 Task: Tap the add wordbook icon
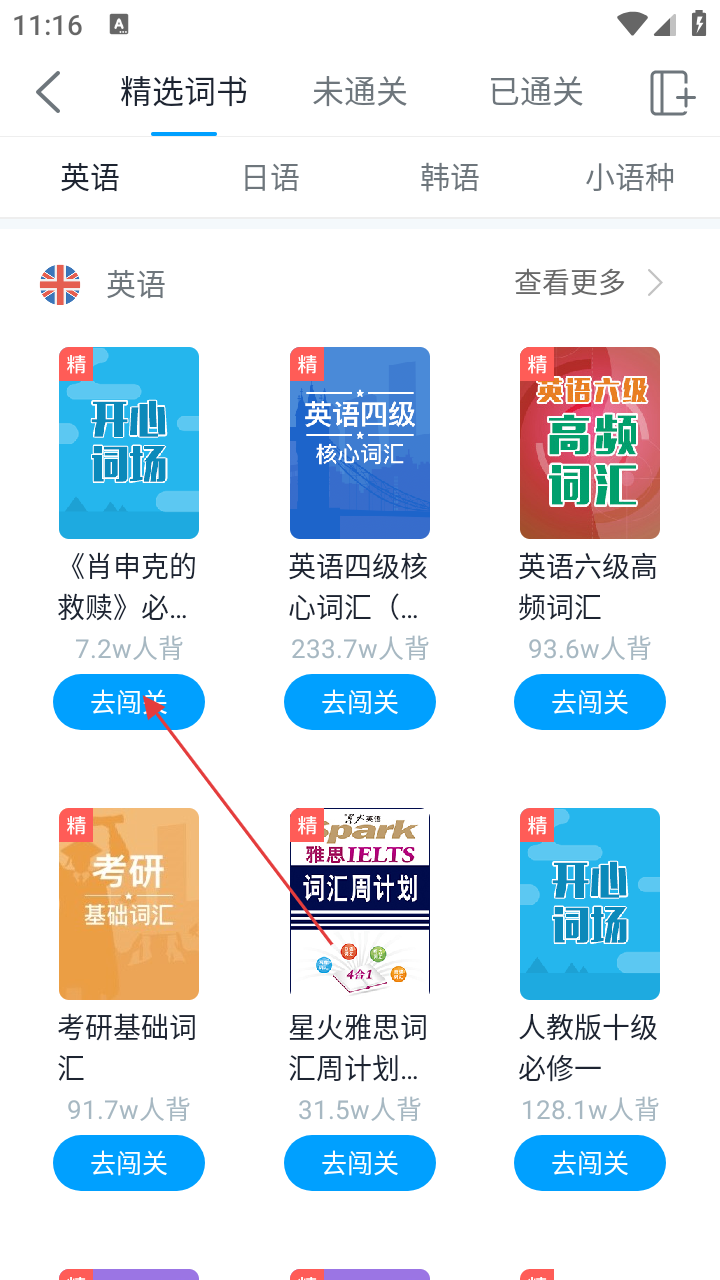point(672,92)
